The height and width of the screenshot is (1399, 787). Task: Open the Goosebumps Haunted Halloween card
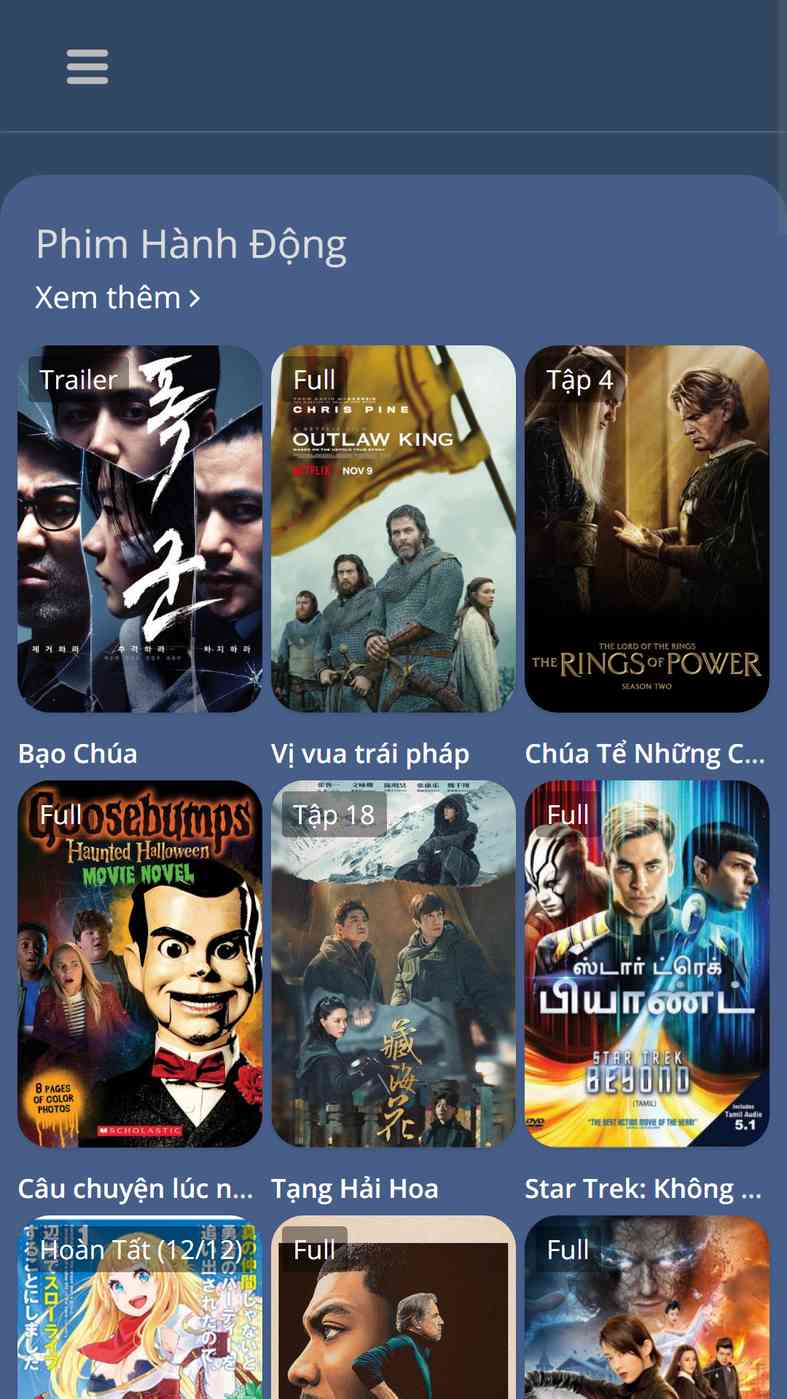140,963
